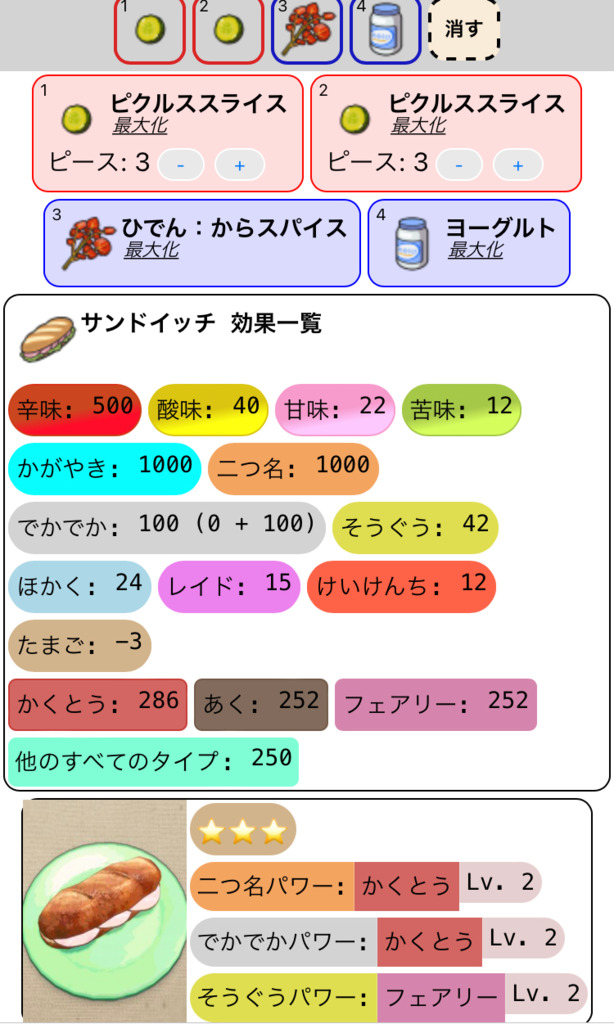Tap 最大化 under ヨーグルト
Screen dimensions: 614x1024
tap(475, 249)
